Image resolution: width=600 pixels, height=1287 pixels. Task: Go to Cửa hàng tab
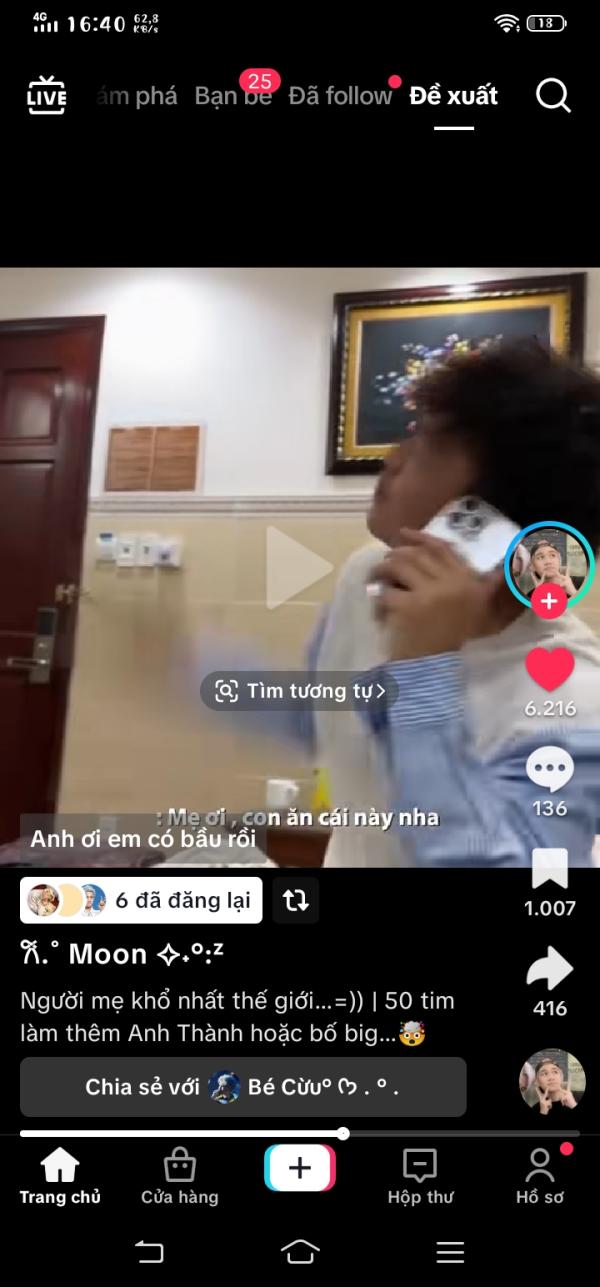pos(179,1175)
